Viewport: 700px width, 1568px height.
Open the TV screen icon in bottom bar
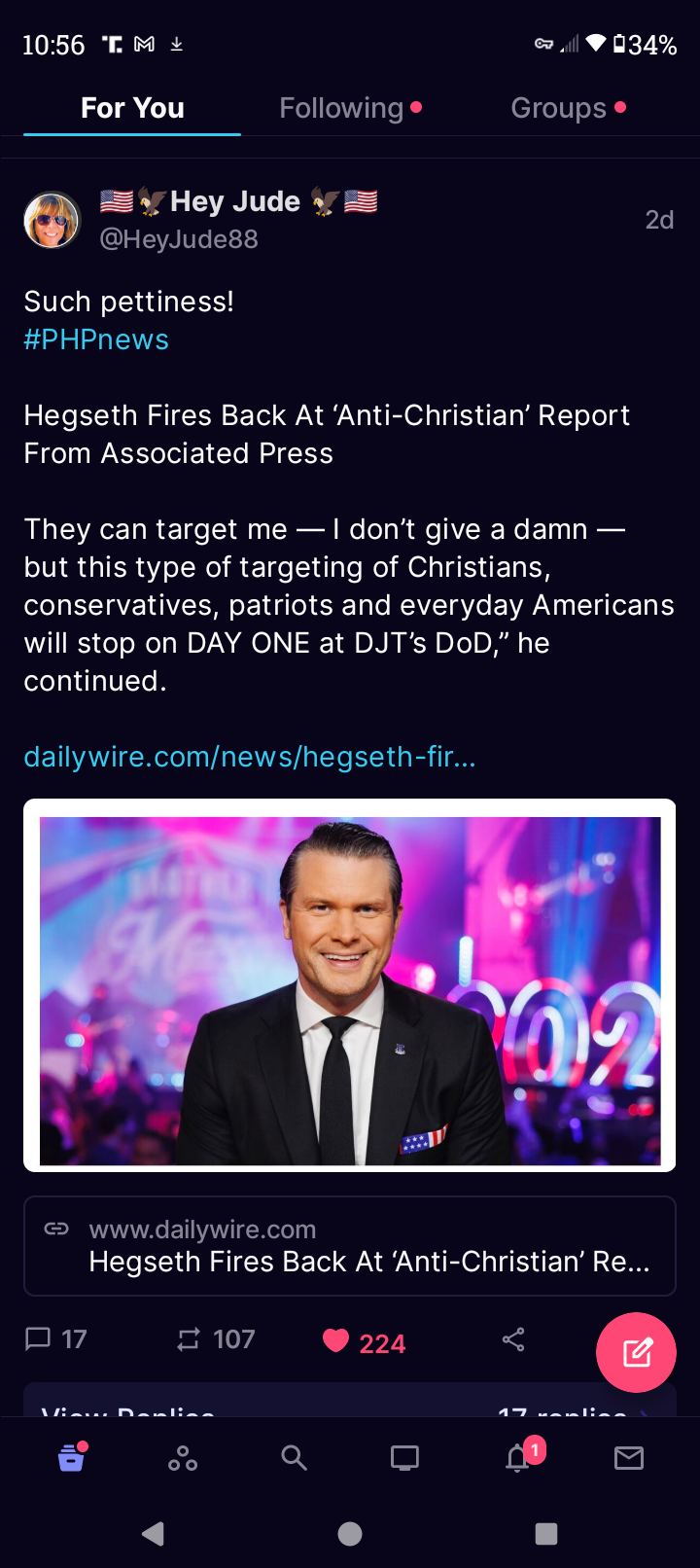[x=404, y=1457]
